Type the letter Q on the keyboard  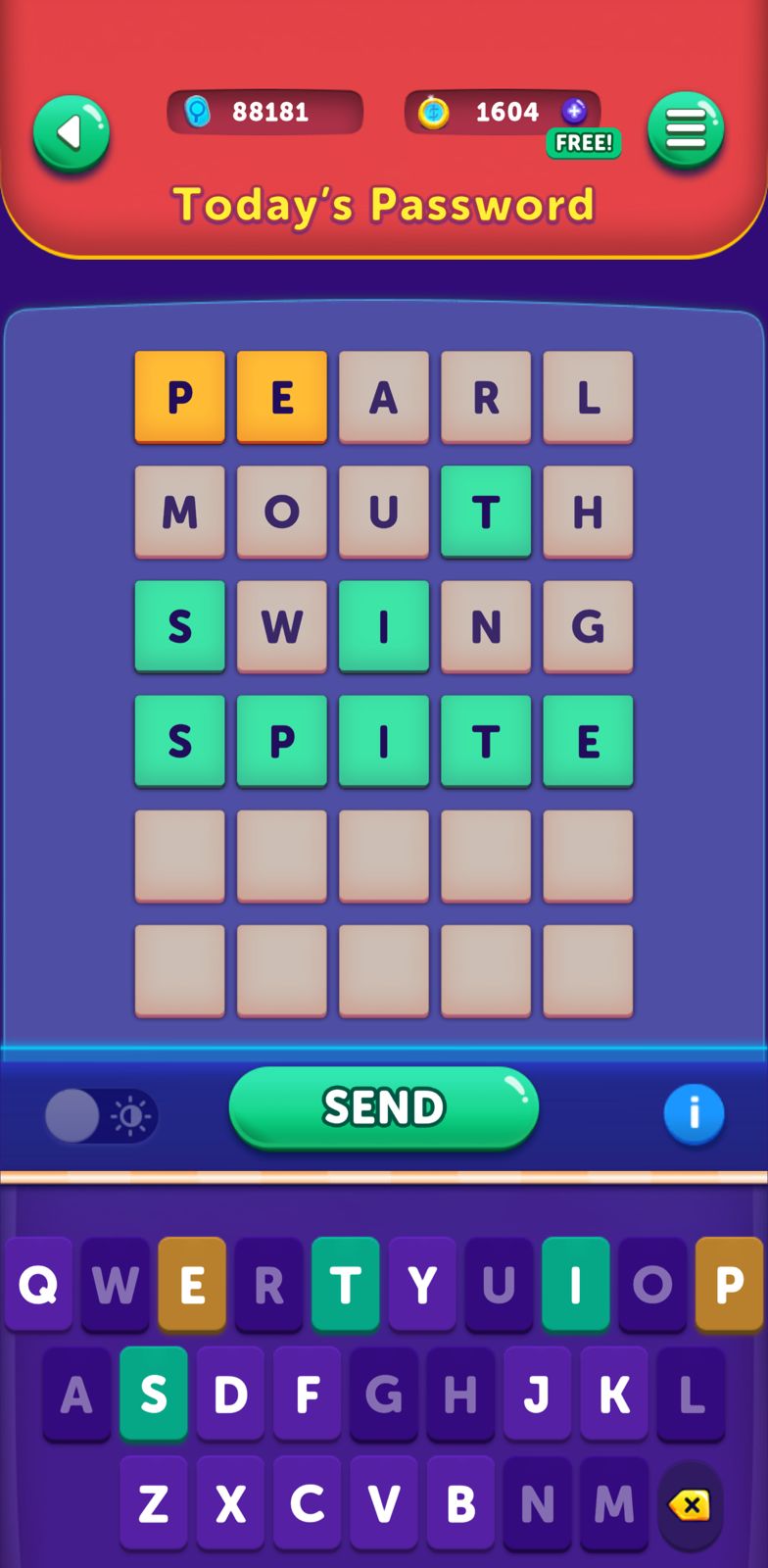[38, 1284]
